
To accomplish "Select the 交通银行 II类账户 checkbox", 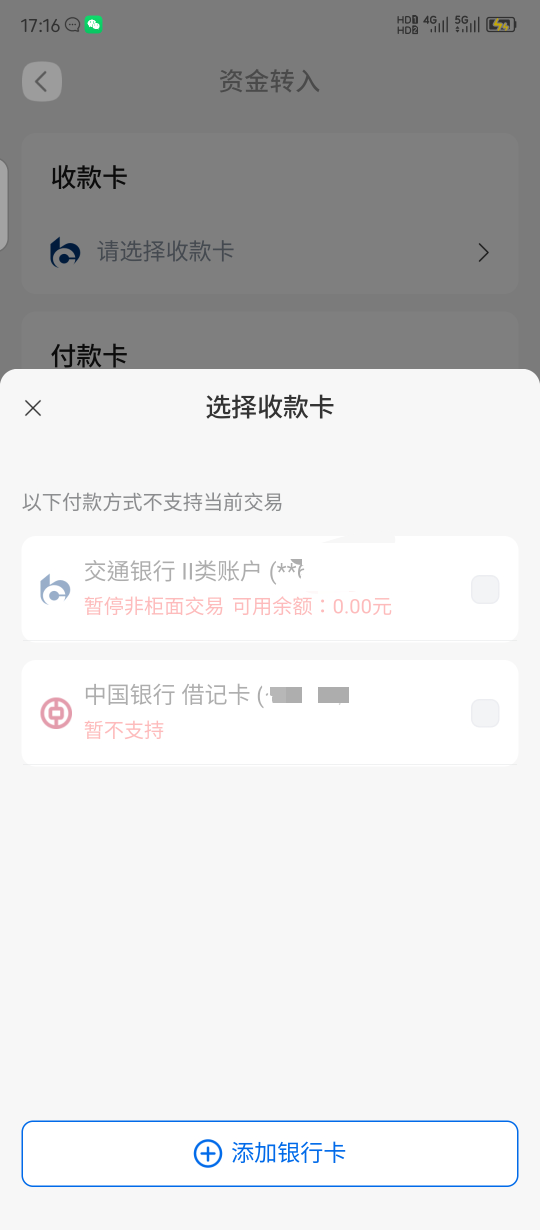I will click(485, 590).
